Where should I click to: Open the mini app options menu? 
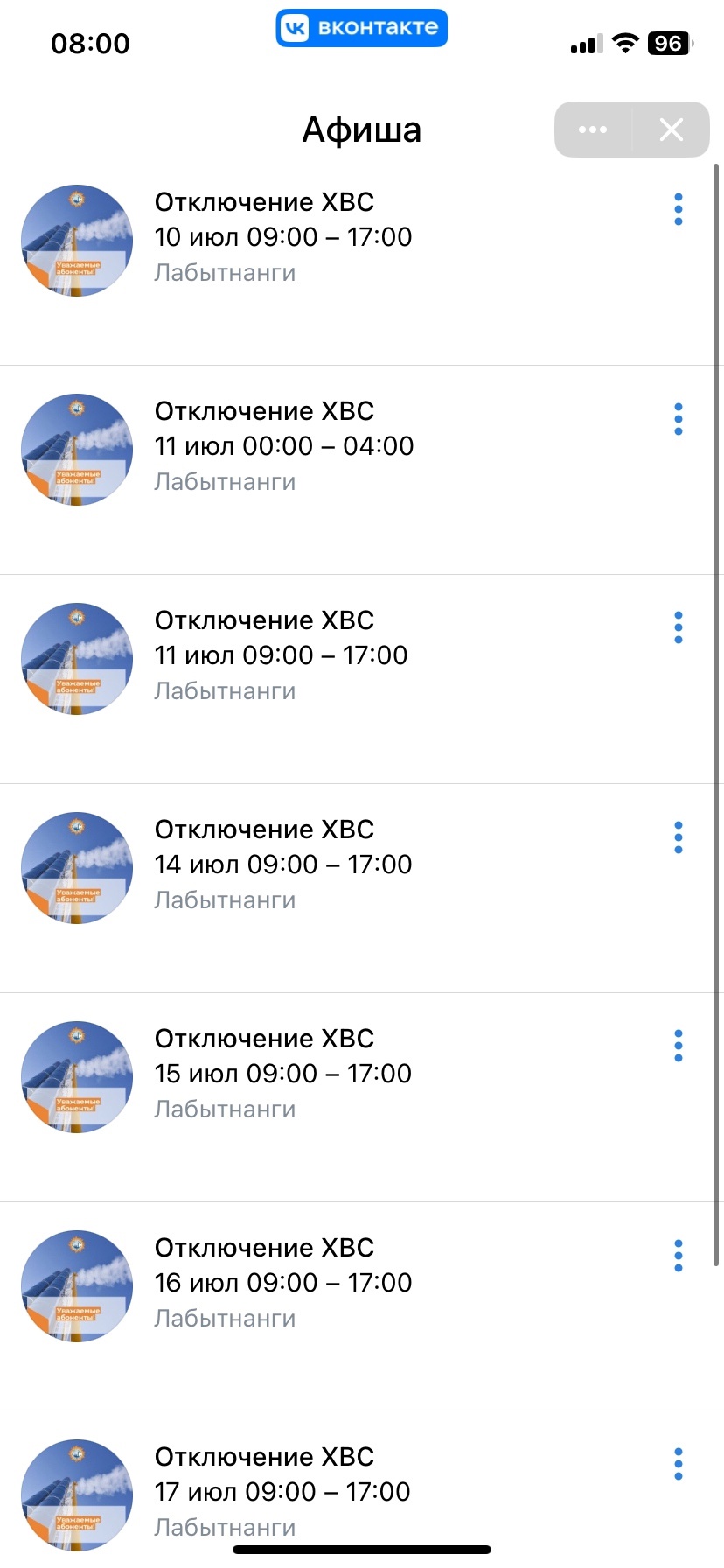coord(593,129)
